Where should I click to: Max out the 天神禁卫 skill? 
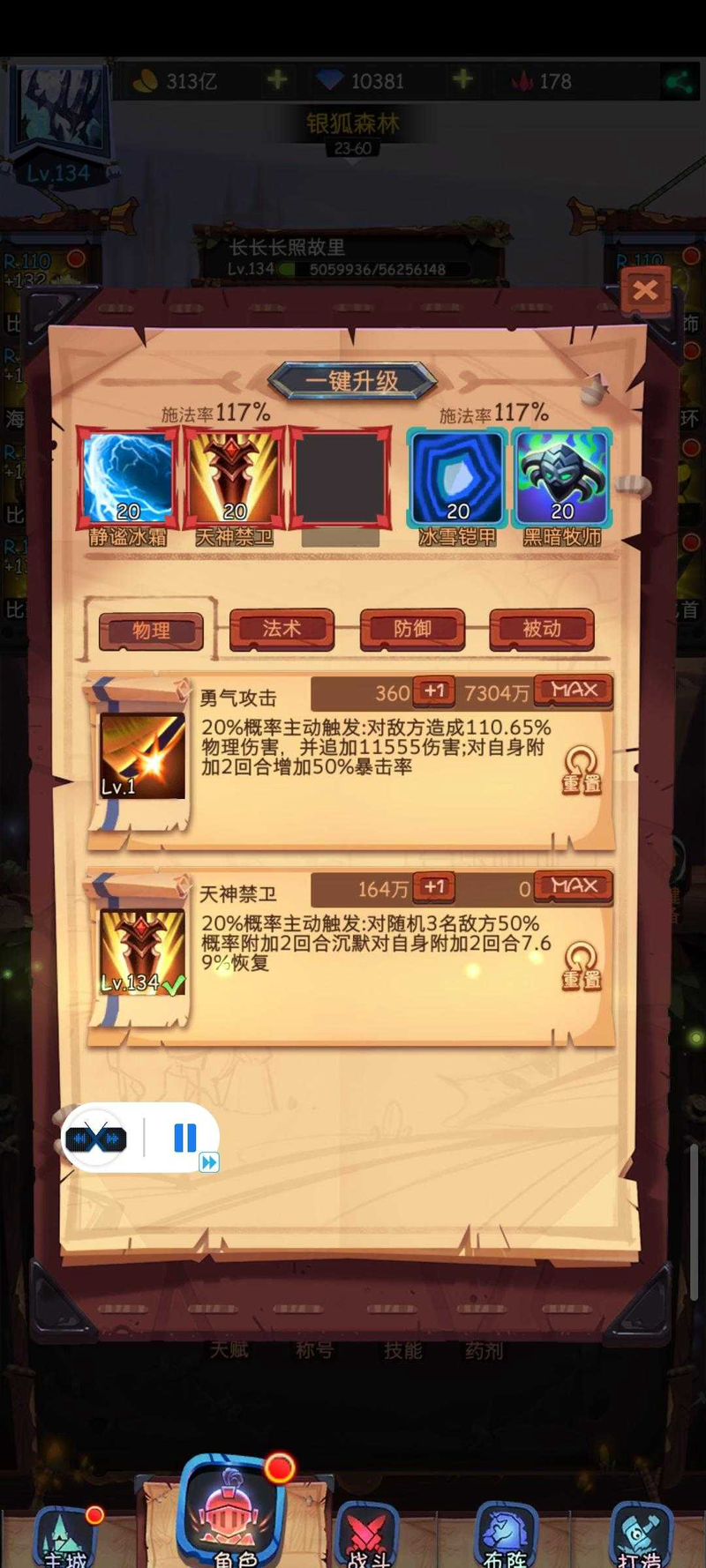(575, 886)
